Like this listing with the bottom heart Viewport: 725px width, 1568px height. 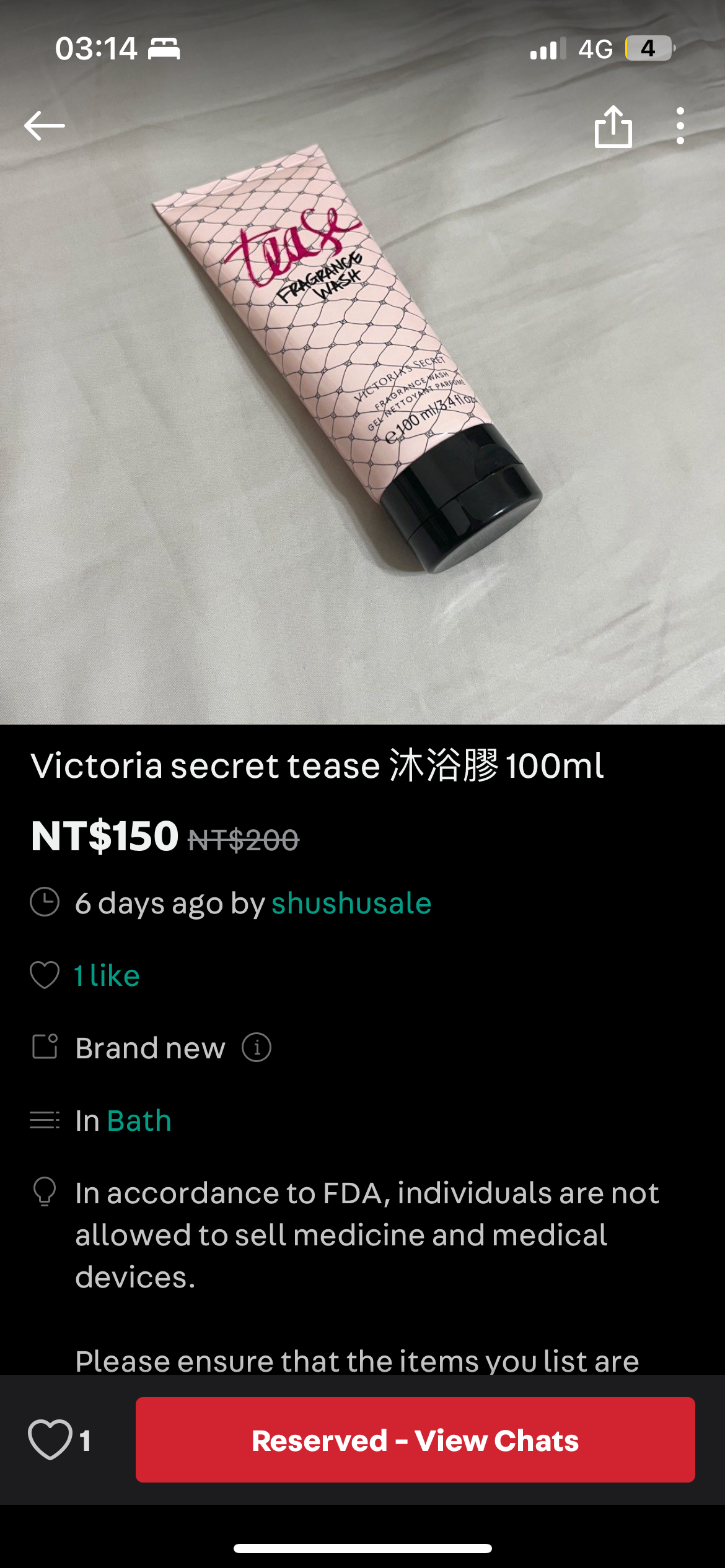(50, 1440)
